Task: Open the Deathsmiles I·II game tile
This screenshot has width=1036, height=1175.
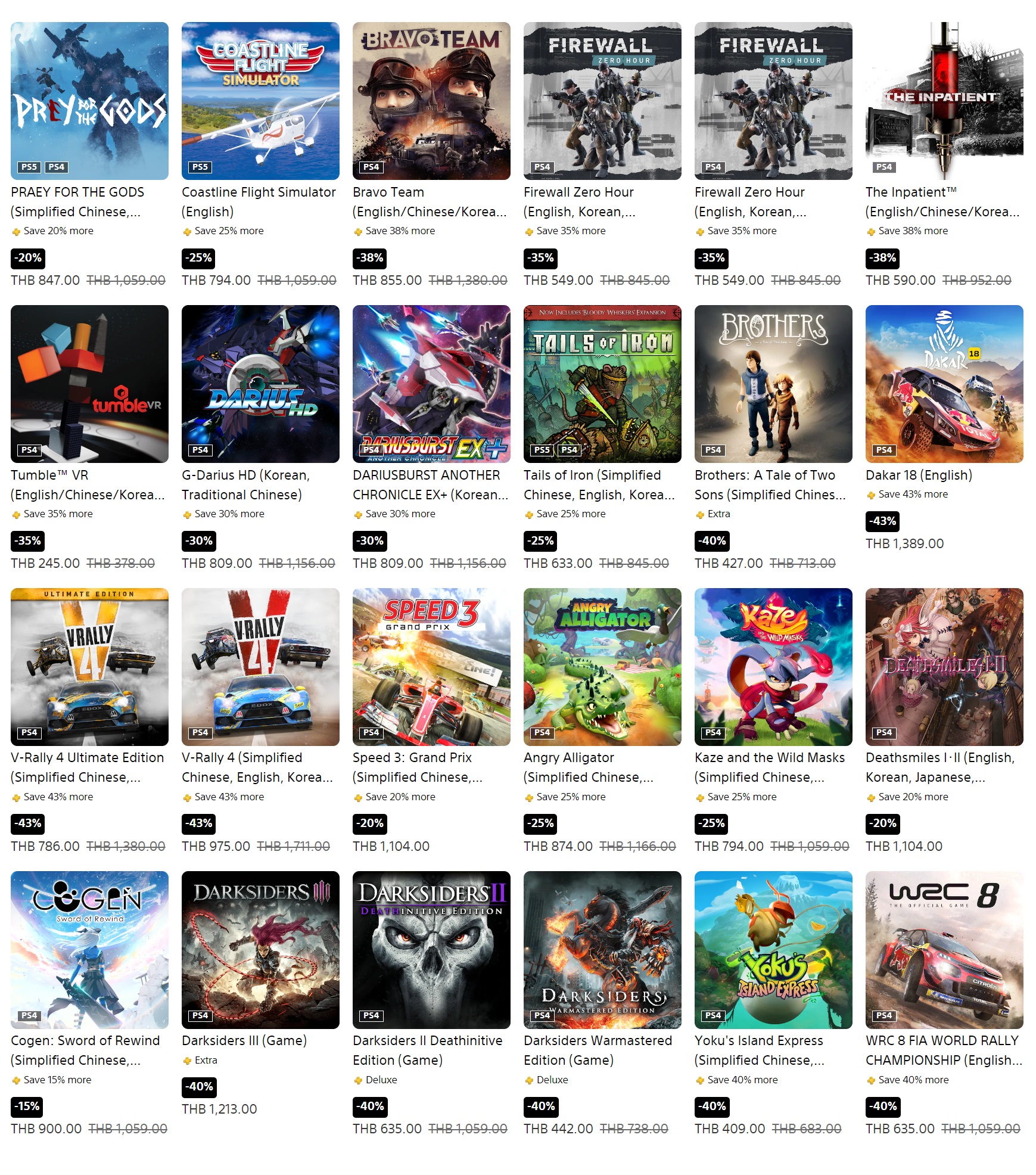Action: (944, 667)
